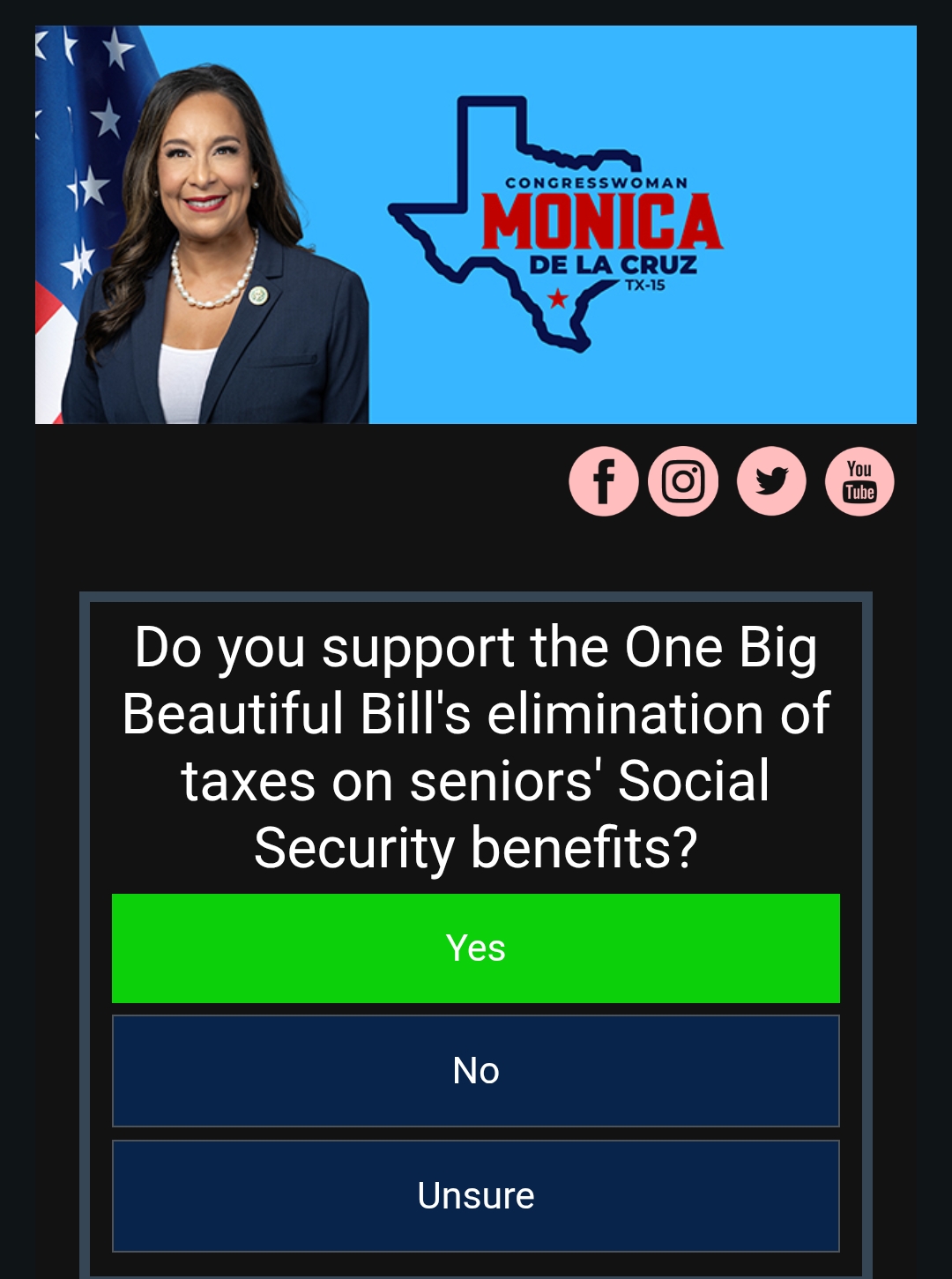Open the Twitter icon link

[771, 481]
